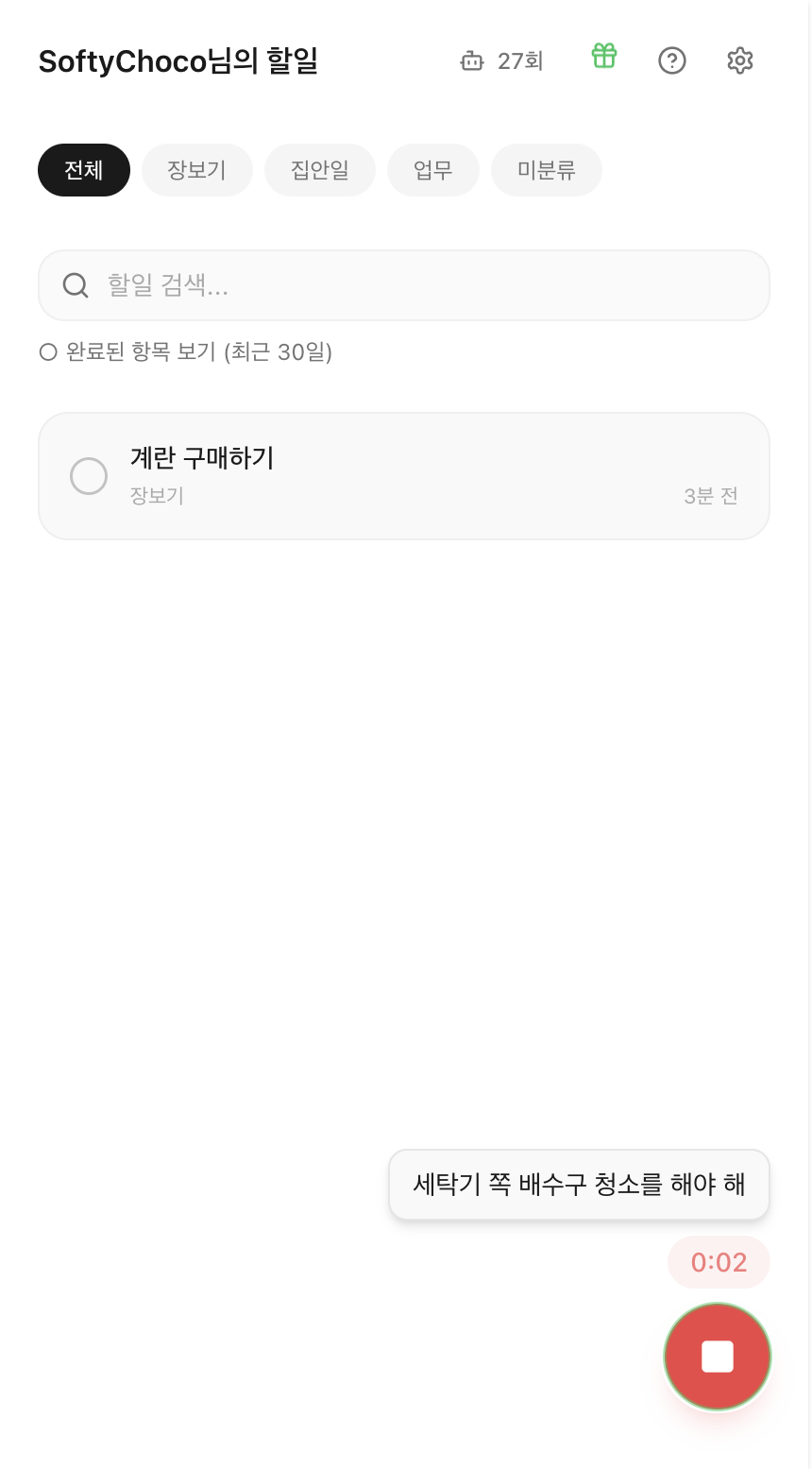Switch to the 장보기 category tab
The width and height of the screenshot is (812, 1469).
click(196, 170)
